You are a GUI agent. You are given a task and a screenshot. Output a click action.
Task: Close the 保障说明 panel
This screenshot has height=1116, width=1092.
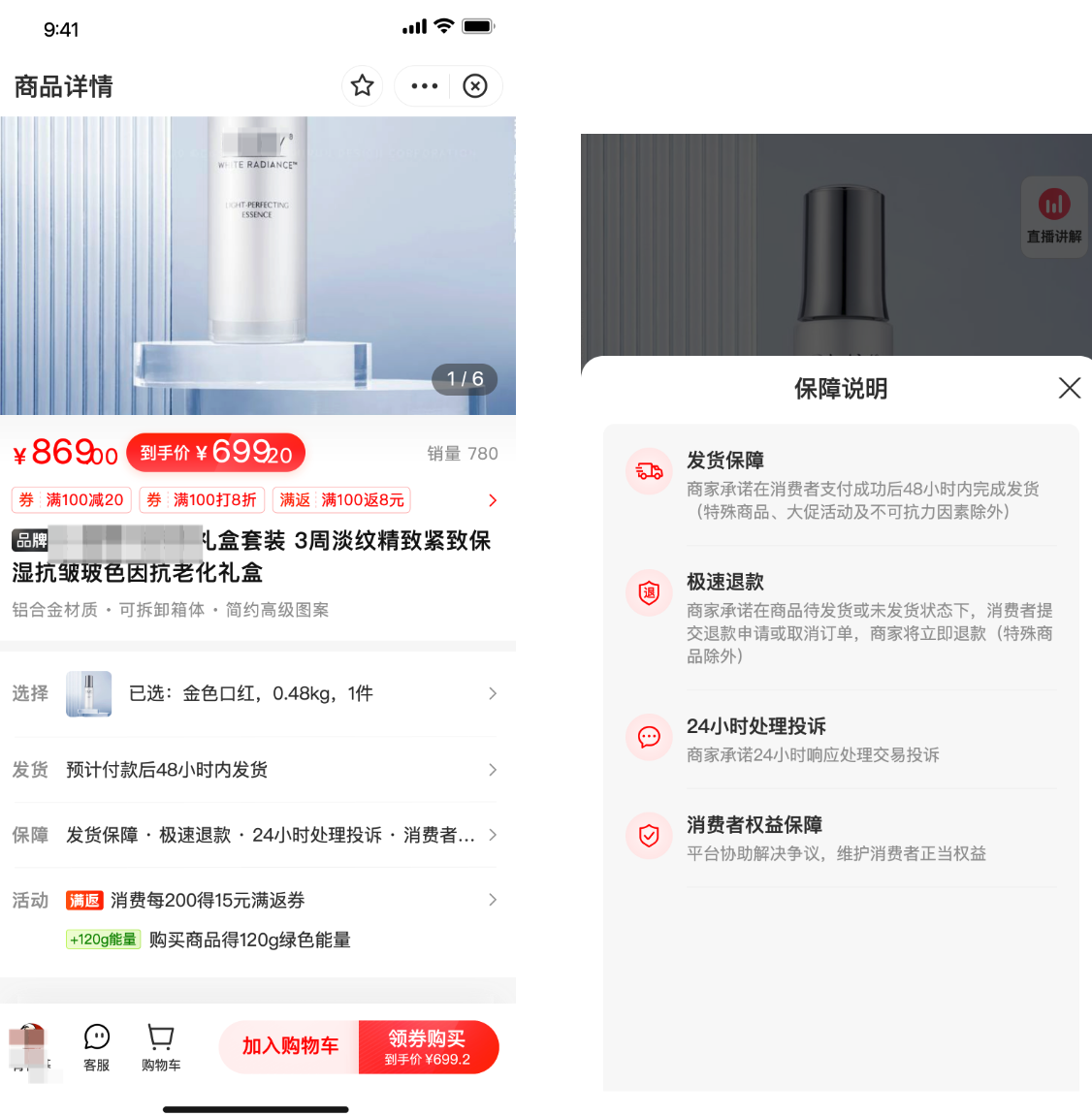[x=1070, y=388]
